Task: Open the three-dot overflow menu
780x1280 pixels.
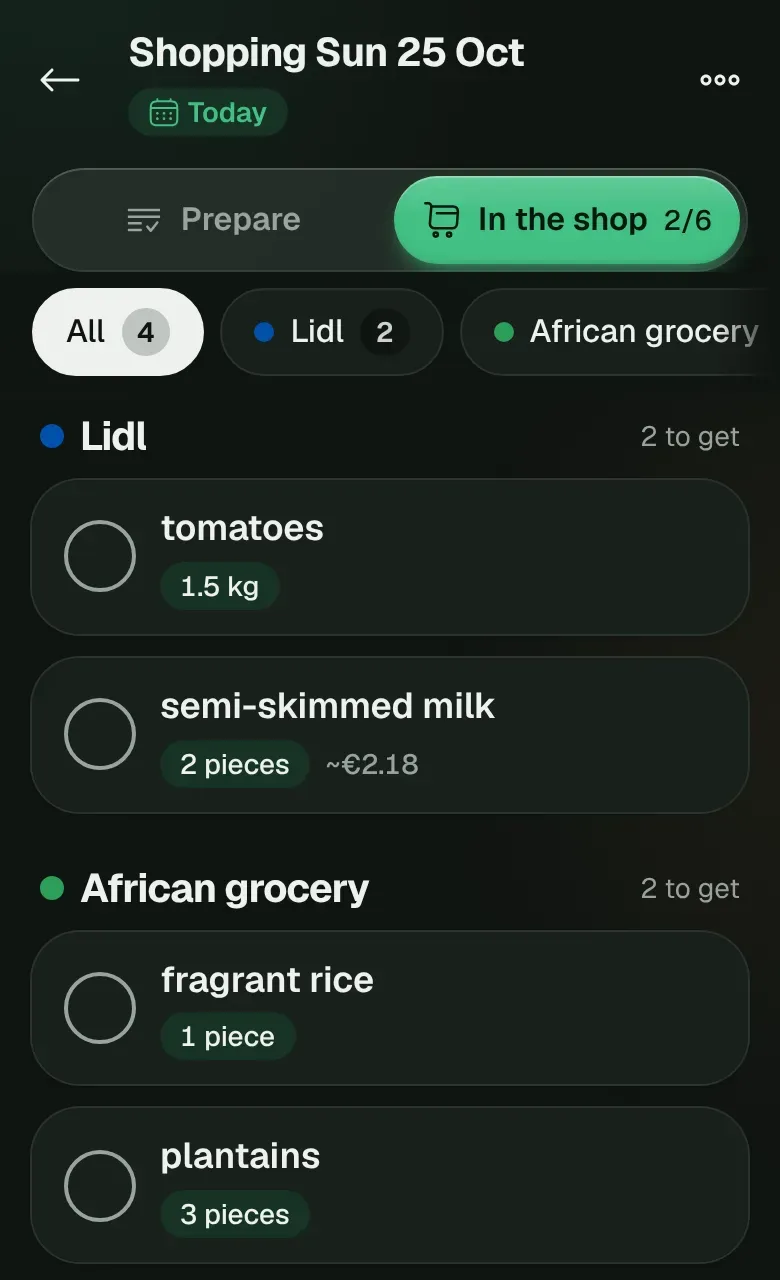Action: 719,80
